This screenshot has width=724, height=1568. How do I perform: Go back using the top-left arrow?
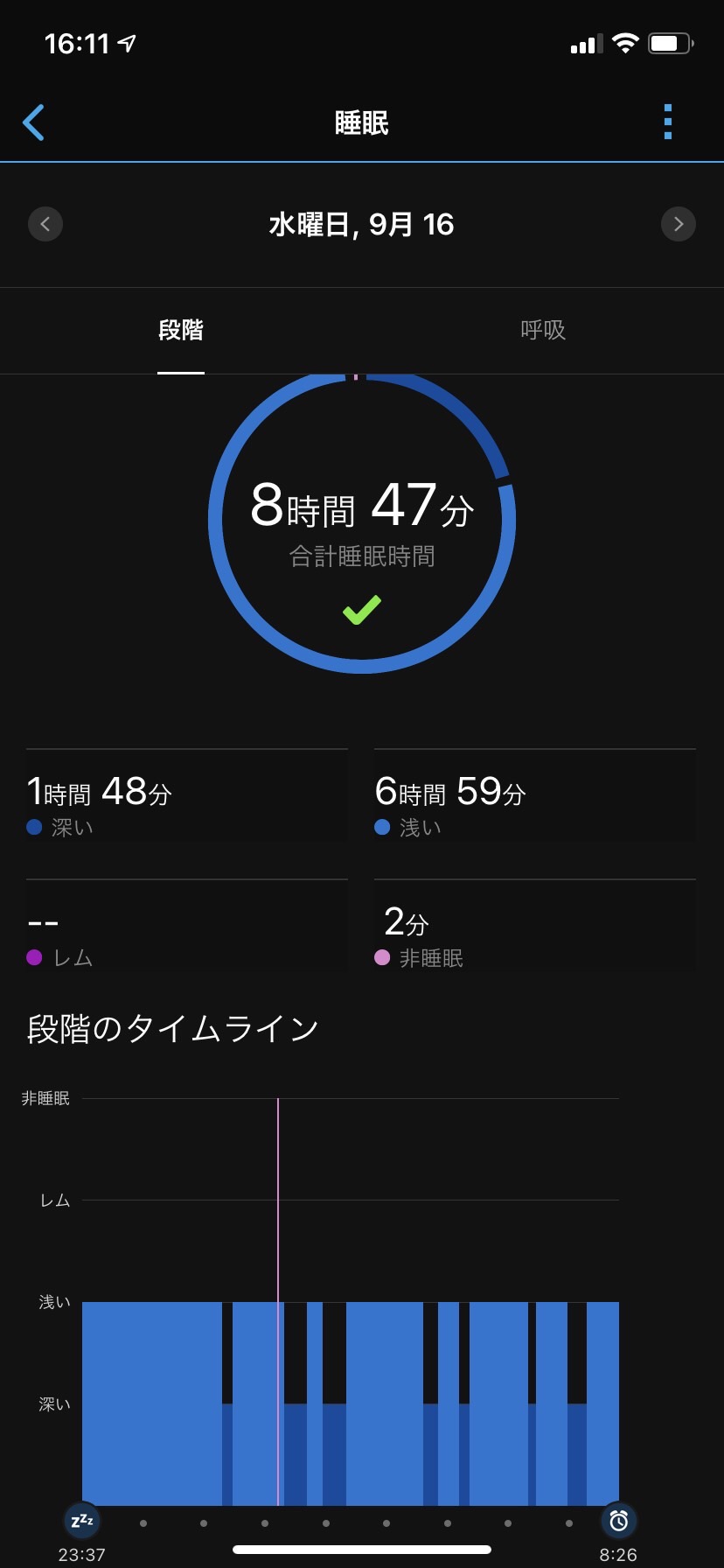click(x=33, y=122)
